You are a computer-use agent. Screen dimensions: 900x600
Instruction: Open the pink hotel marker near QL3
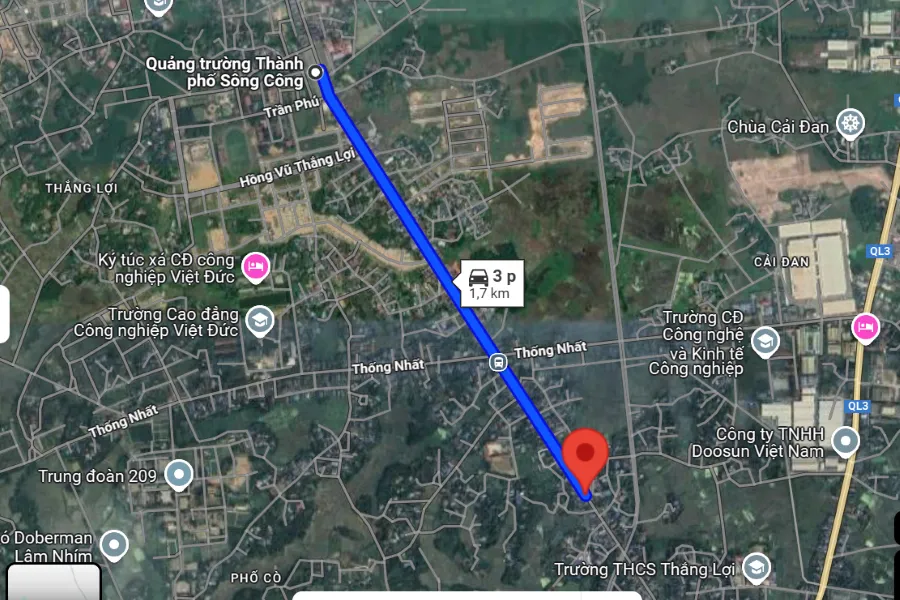pyautogui.click(x=864, y=327)
